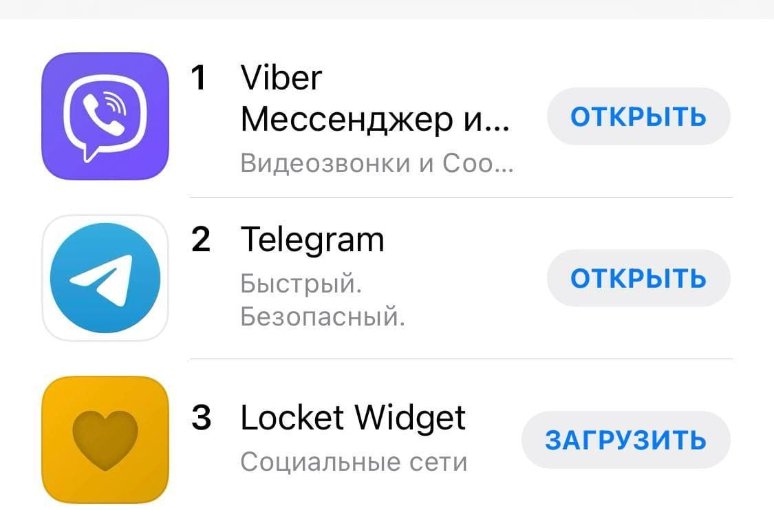This screenshot has width=774, height=510.
Task: Show details for Locket Widget
Action: coord(352,418)
